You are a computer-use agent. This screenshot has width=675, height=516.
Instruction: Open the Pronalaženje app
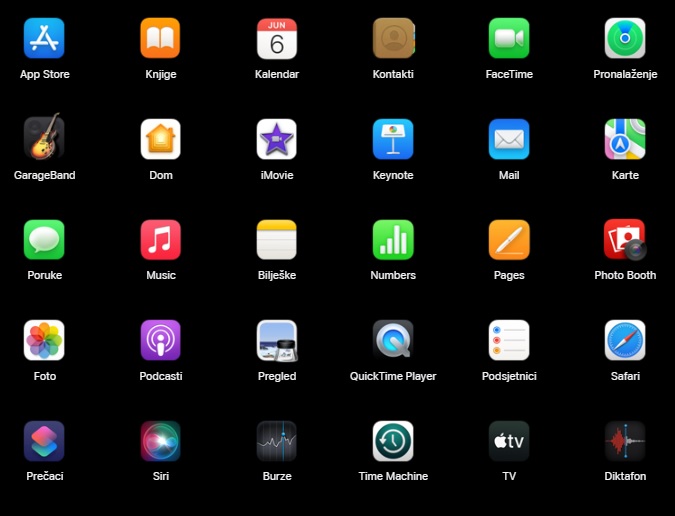click(x=625, y=39)
